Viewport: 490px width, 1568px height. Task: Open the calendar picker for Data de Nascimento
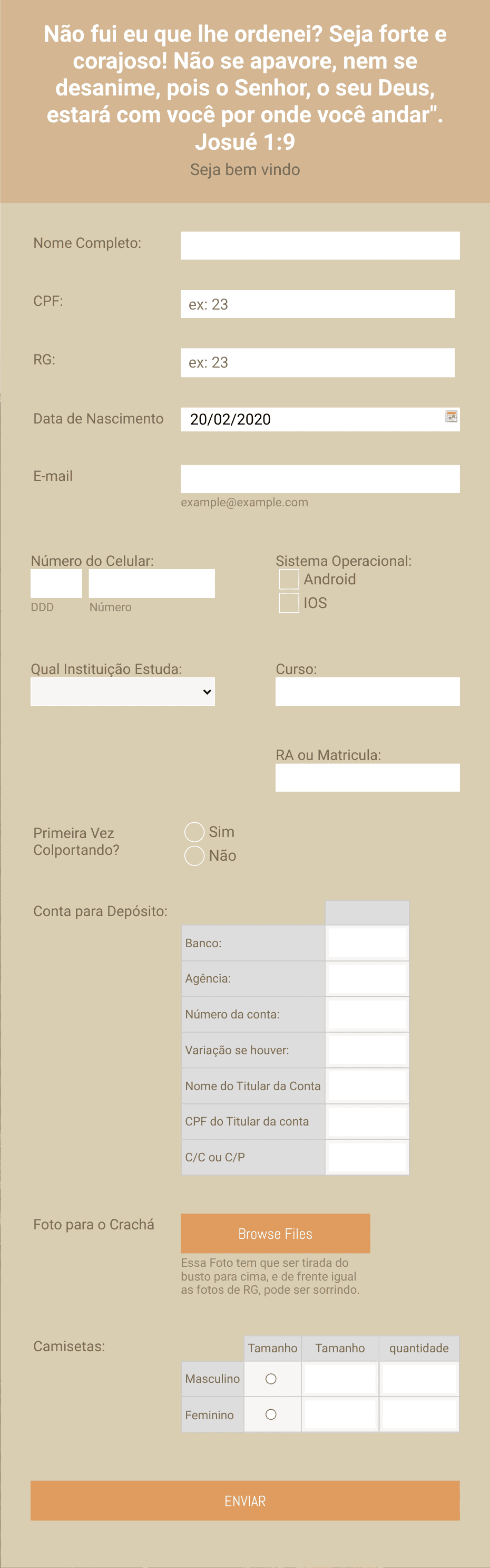click(451, 416)
